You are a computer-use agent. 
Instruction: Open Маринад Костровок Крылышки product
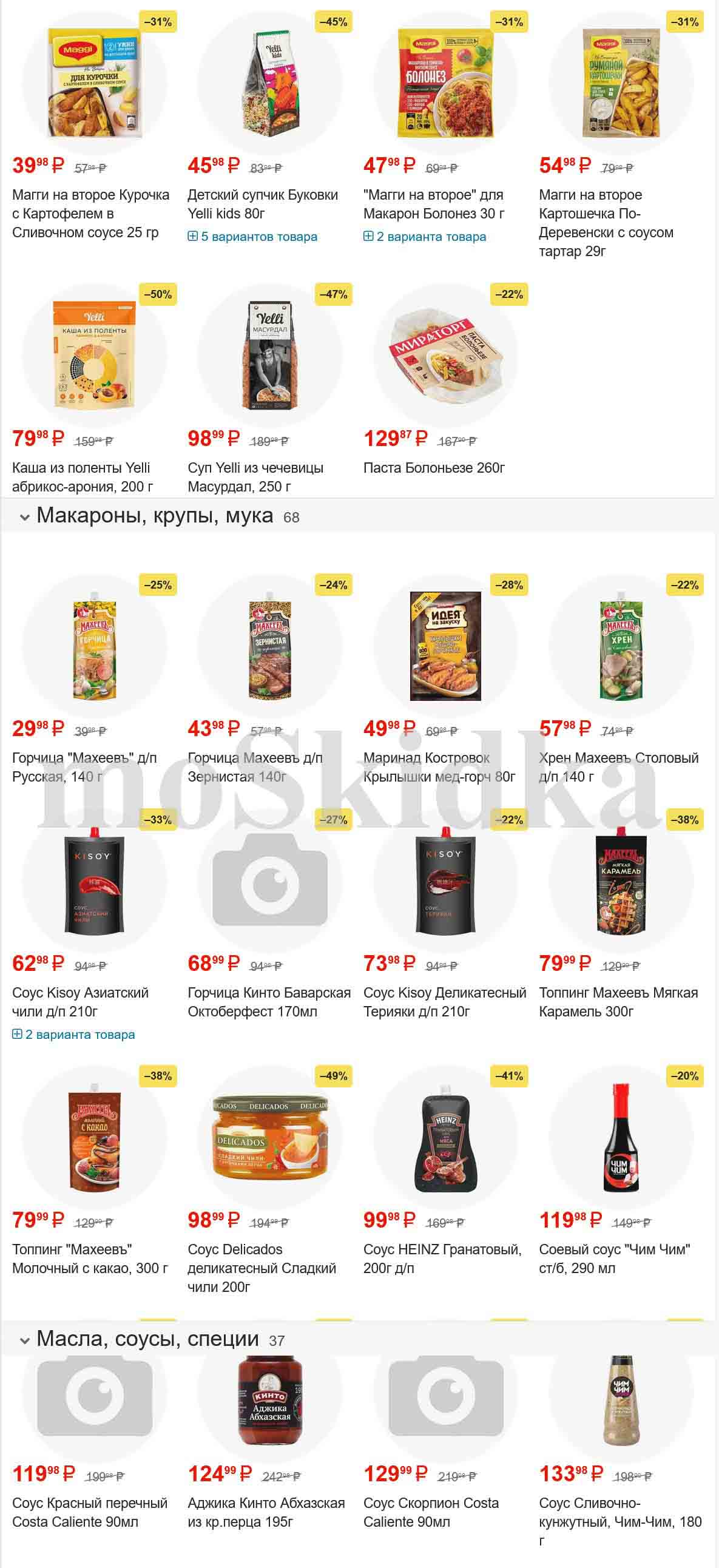point(438,767)
